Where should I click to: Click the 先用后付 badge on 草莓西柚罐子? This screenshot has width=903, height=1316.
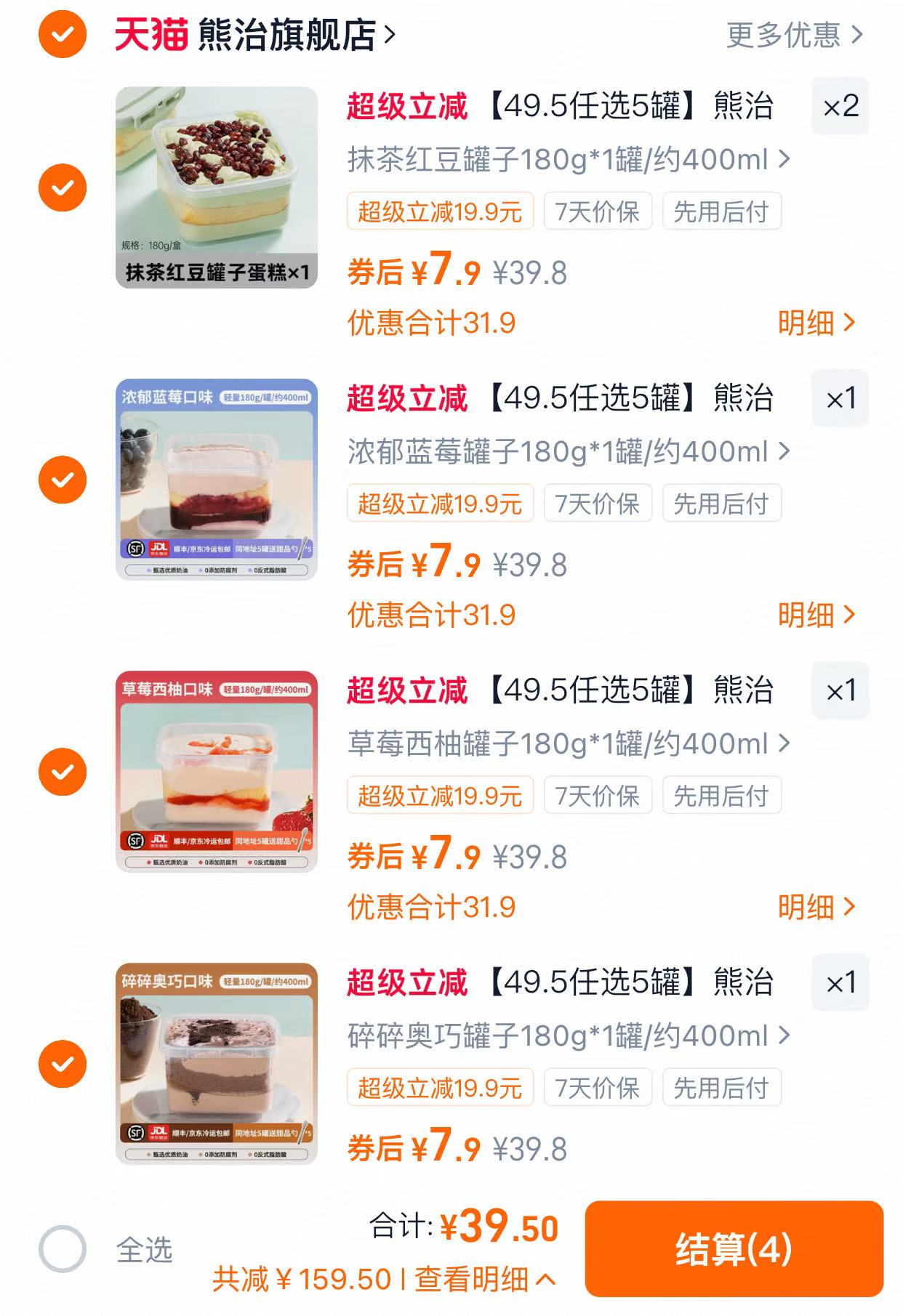coord(722,796)
